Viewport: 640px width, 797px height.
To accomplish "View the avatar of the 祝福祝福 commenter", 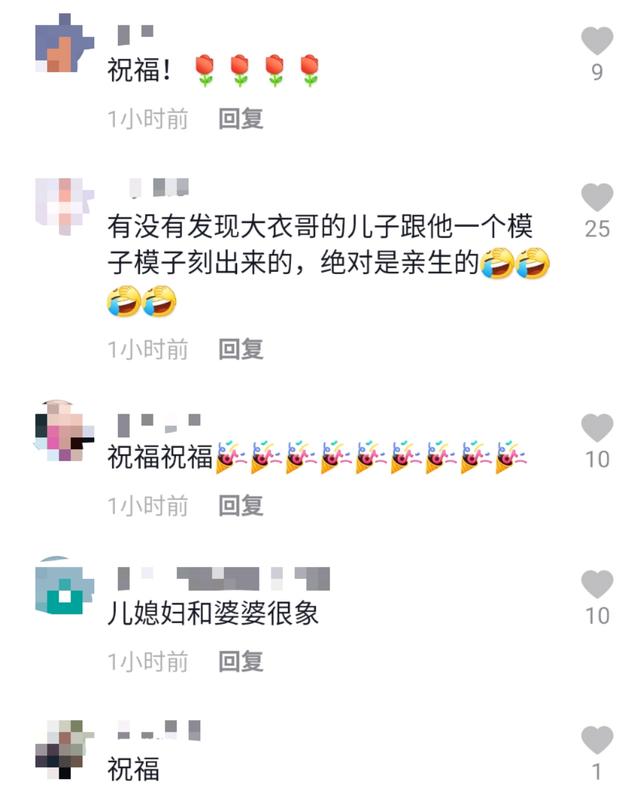I will click(65, 433).
